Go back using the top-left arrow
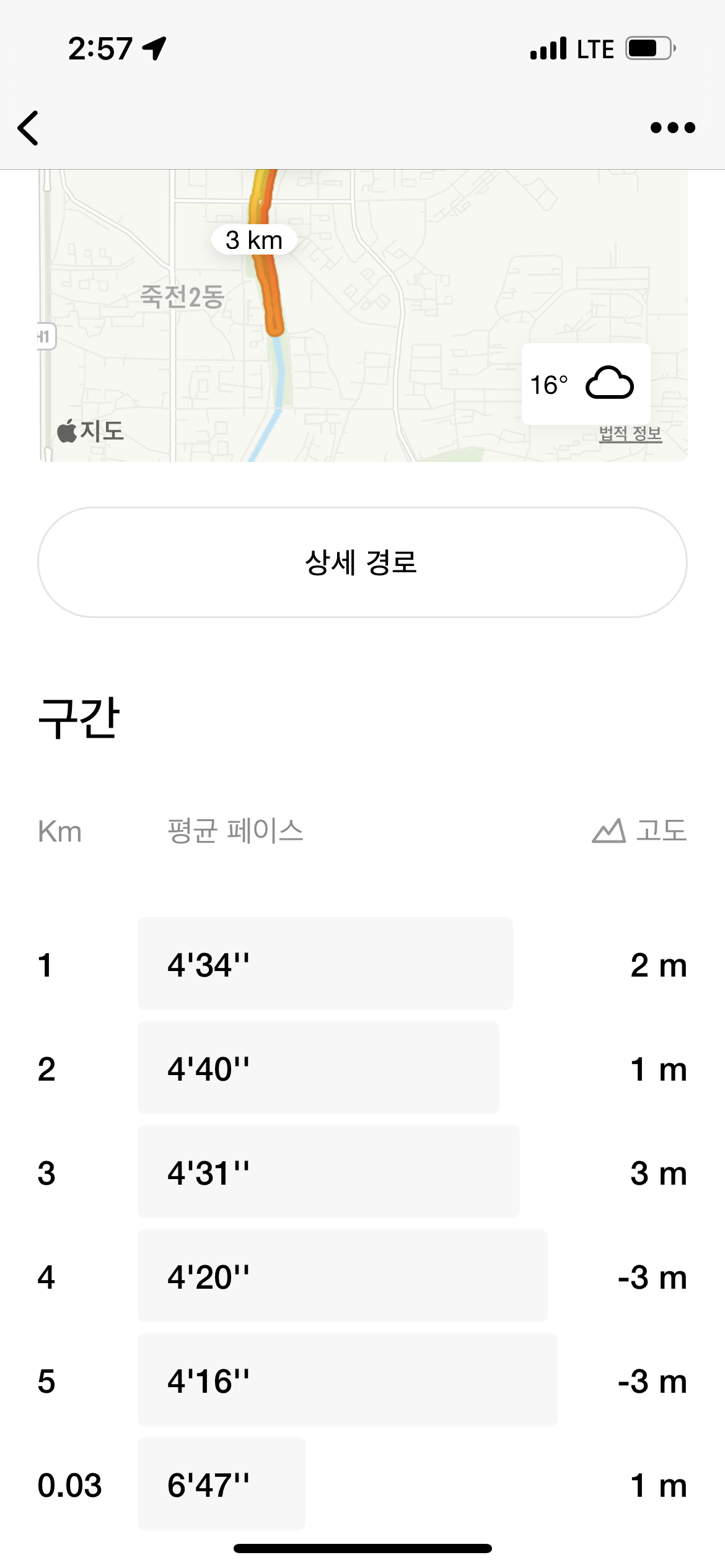This screenshot has height=1568, width=725. [29, 128]
